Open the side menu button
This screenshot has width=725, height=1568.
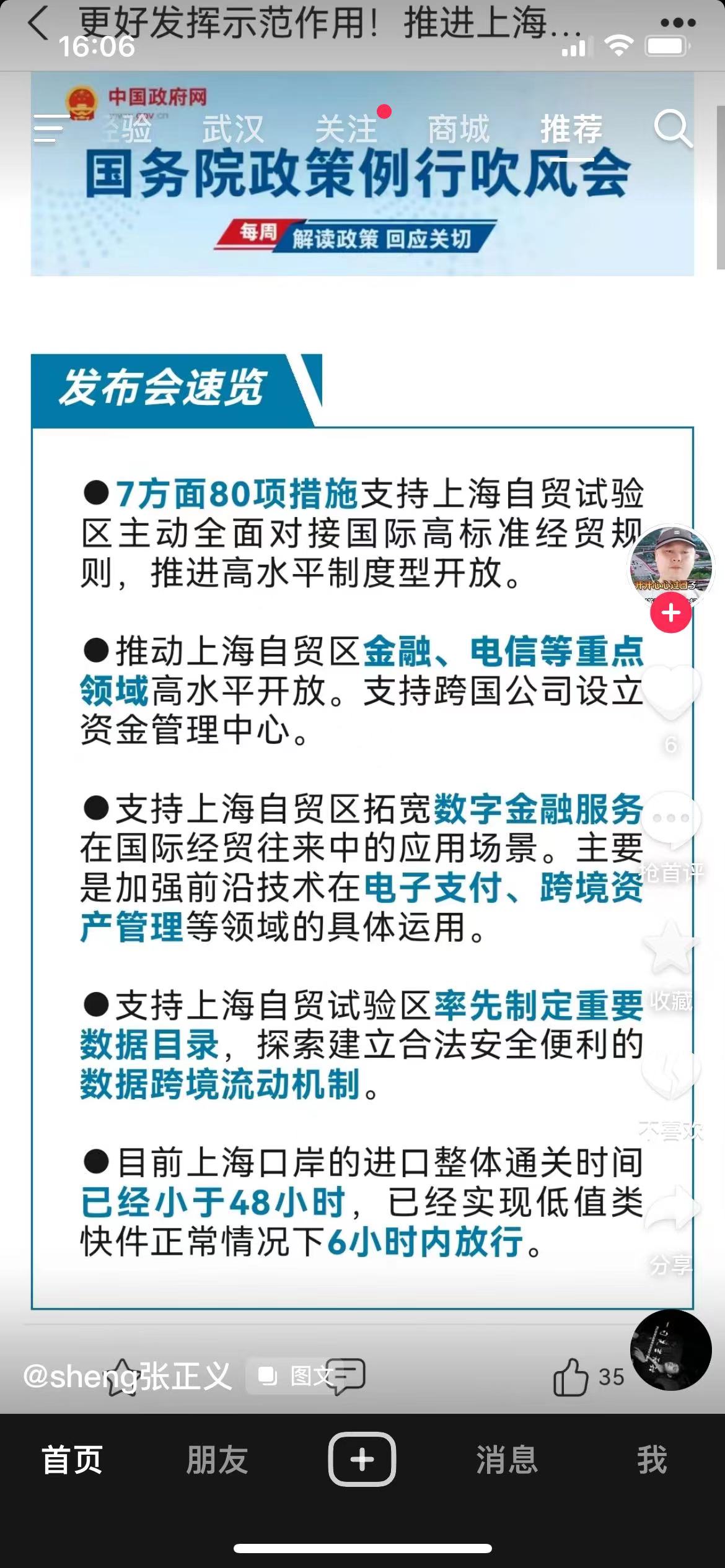pyautogui.click(x=51, y=129)
